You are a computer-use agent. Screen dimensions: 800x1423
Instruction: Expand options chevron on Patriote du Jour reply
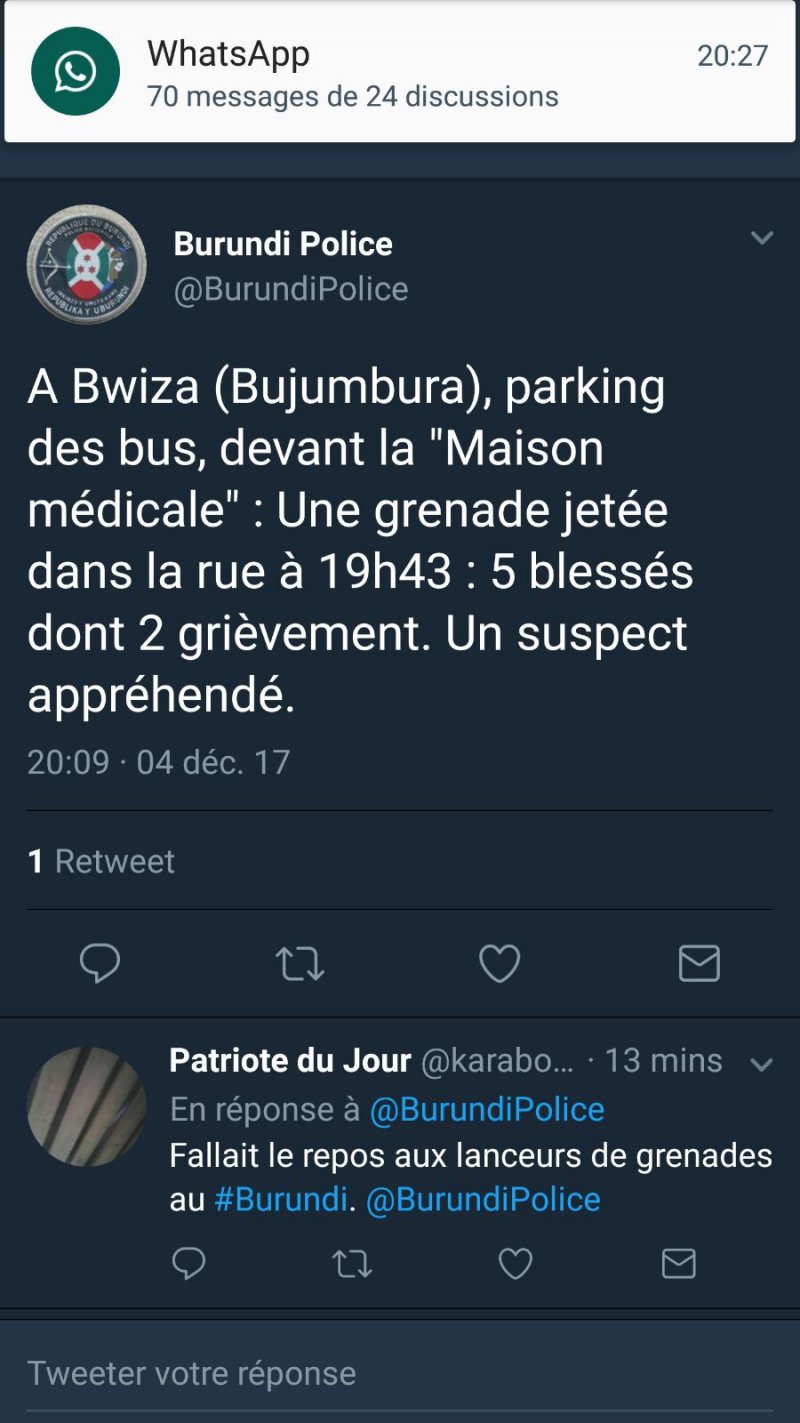pyautogui.click(x=762, y=1064)
